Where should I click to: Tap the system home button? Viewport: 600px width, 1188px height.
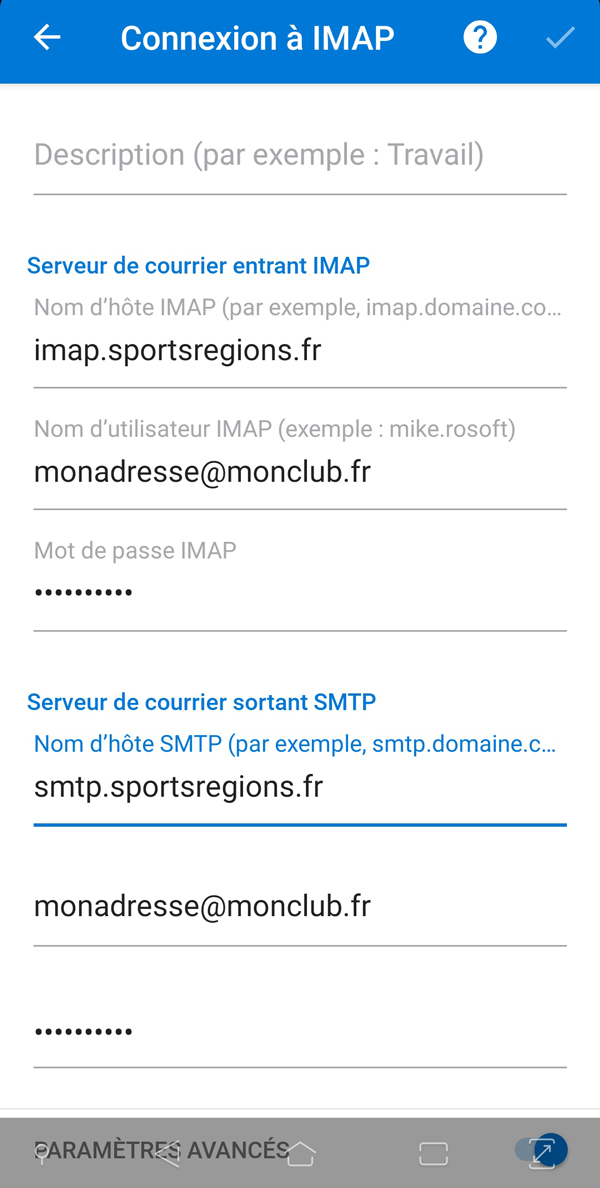[x=301, y=1153]
